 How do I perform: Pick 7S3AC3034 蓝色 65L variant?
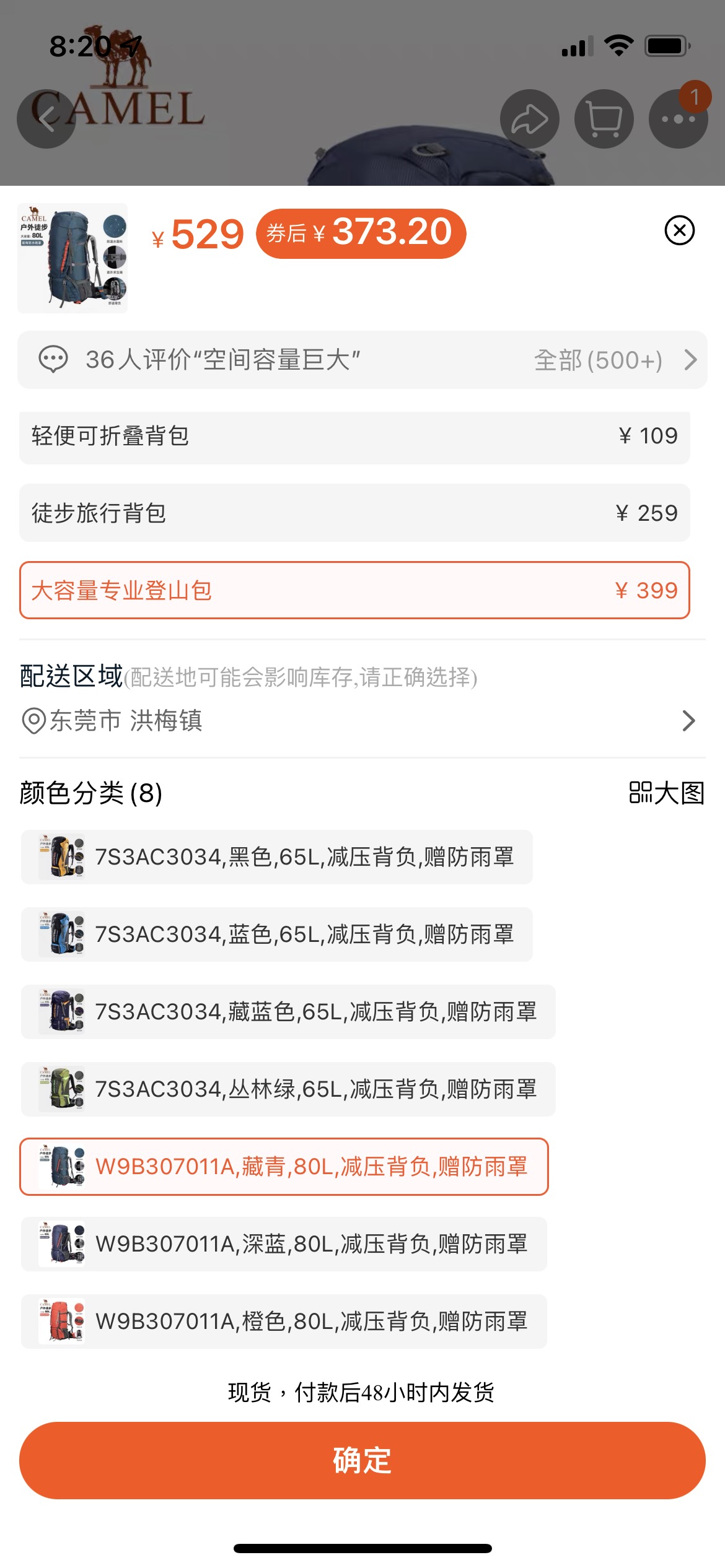(x=277, y=934)
